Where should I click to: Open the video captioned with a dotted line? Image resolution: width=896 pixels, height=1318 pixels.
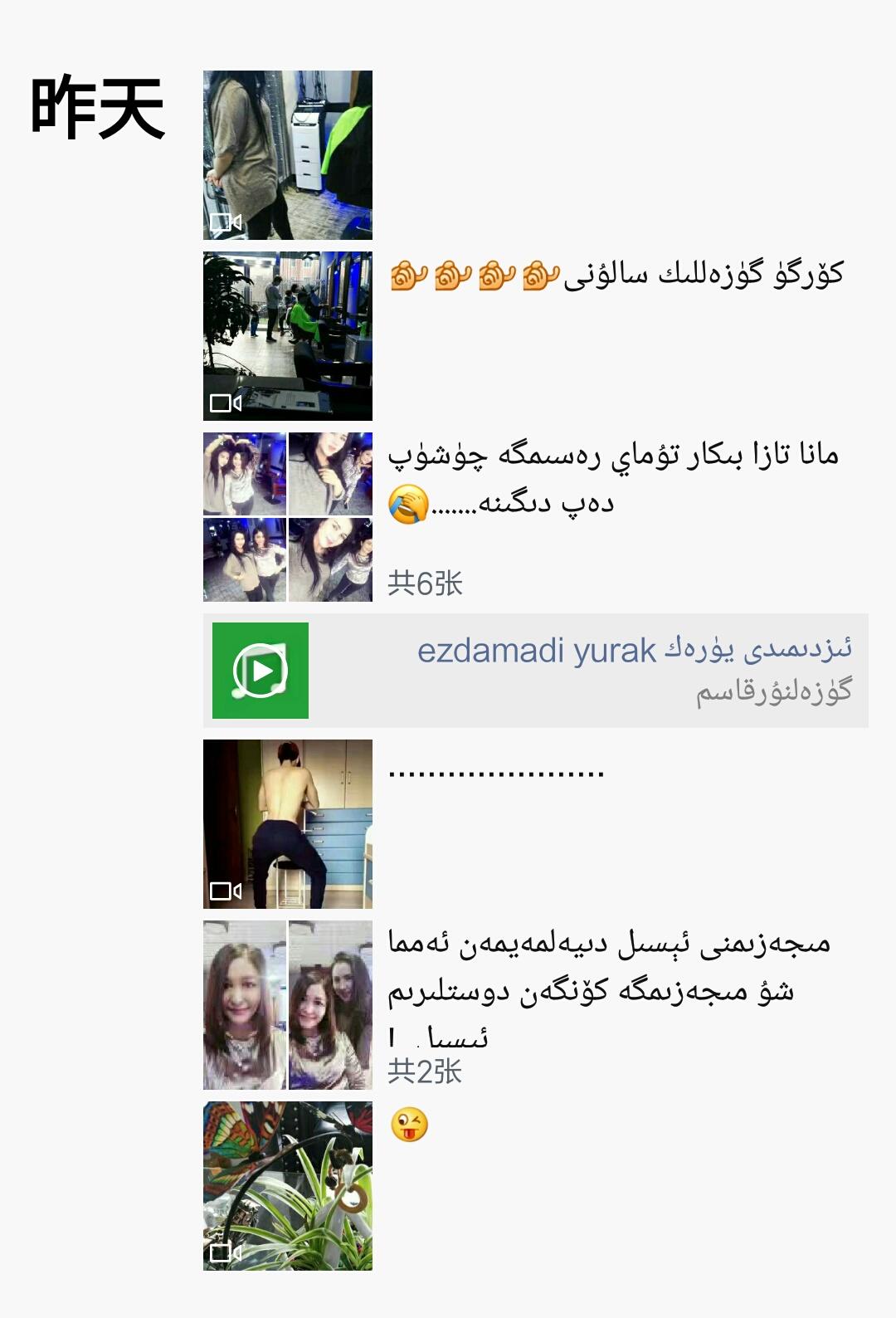pyautogui.click(x=288, y=824)
